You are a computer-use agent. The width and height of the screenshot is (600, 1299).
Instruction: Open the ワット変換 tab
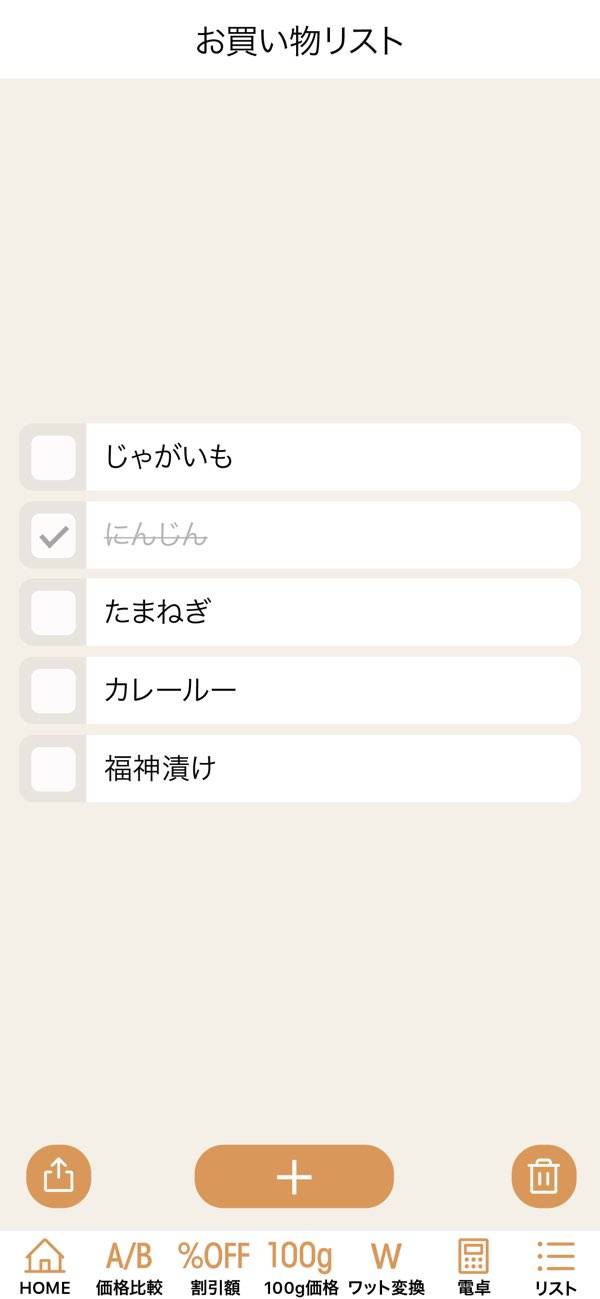pos(386,1267)
